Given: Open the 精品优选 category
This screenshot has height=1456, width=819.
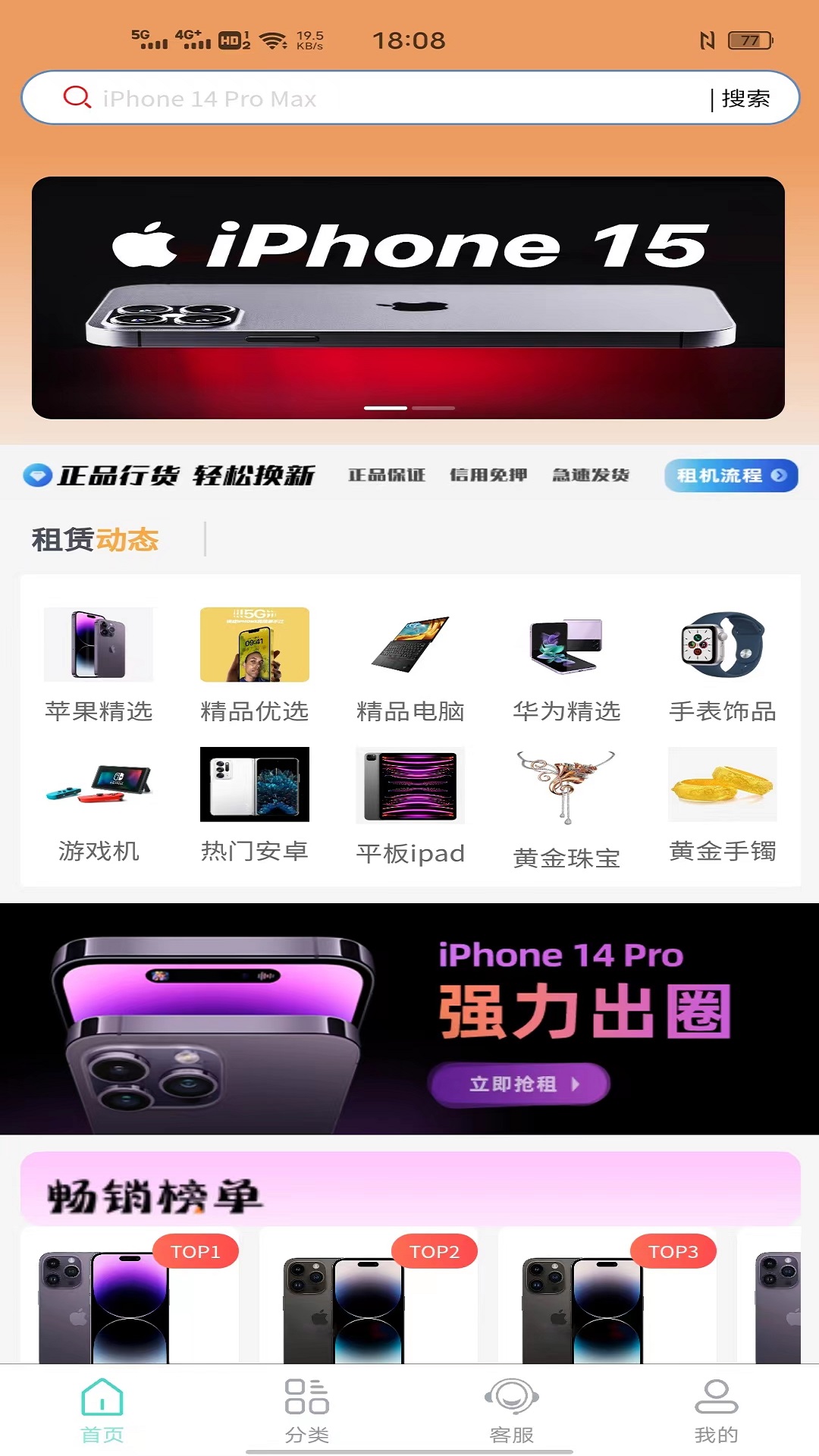Looking at the screenshot, I should 255,664.
